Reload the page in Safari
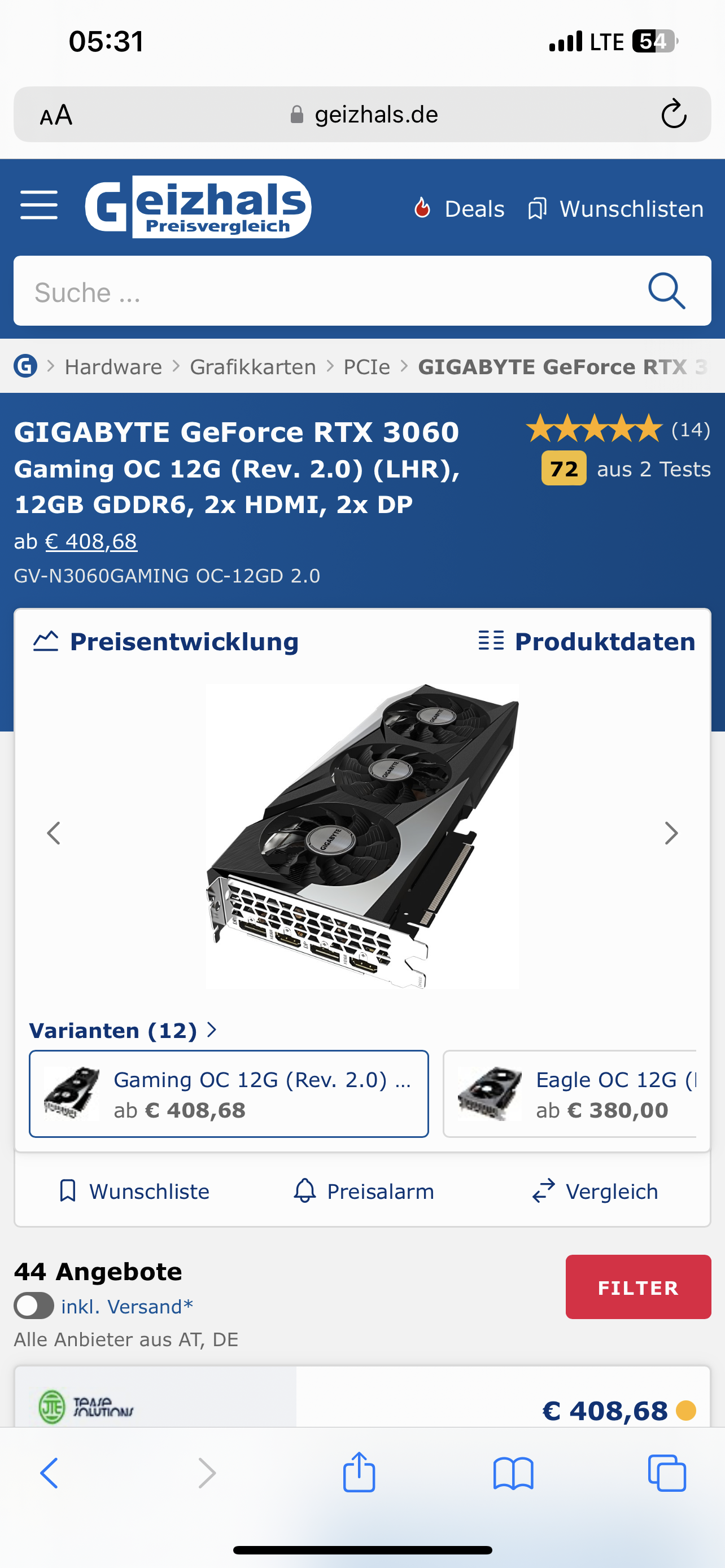The height and width of the screenshot is (1568, 725). [673, 115]
